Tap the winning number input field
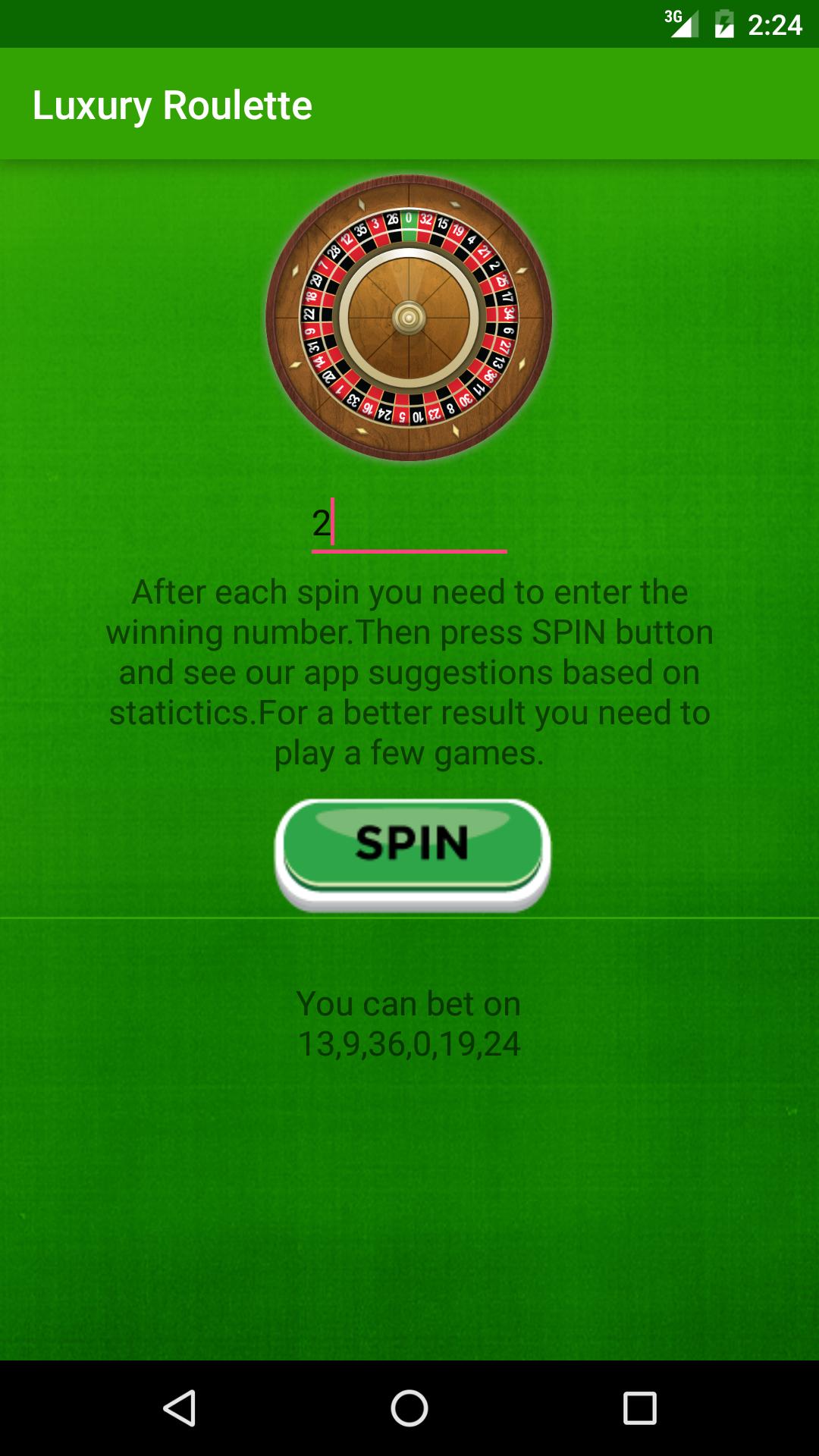 [409, 525]
